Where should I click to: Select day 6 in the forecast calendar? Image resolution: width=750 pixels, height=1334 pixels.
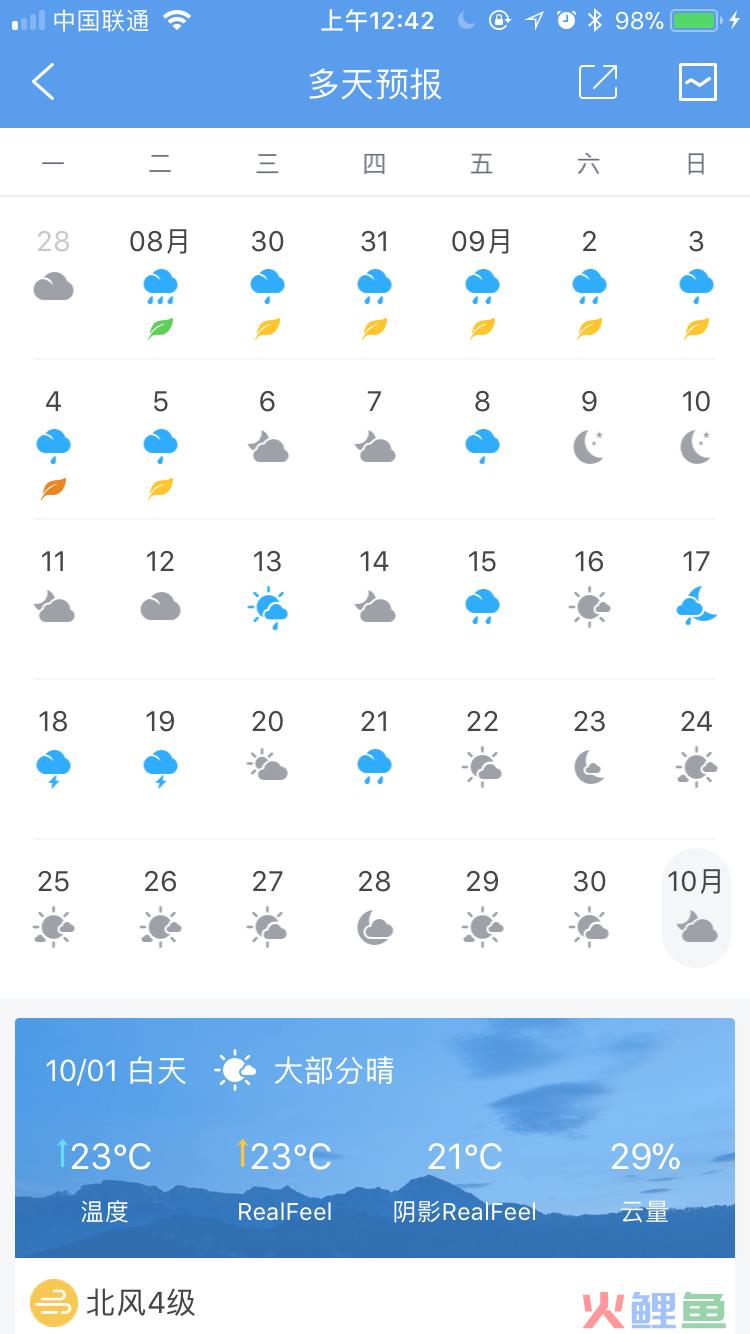pos(267,430)
